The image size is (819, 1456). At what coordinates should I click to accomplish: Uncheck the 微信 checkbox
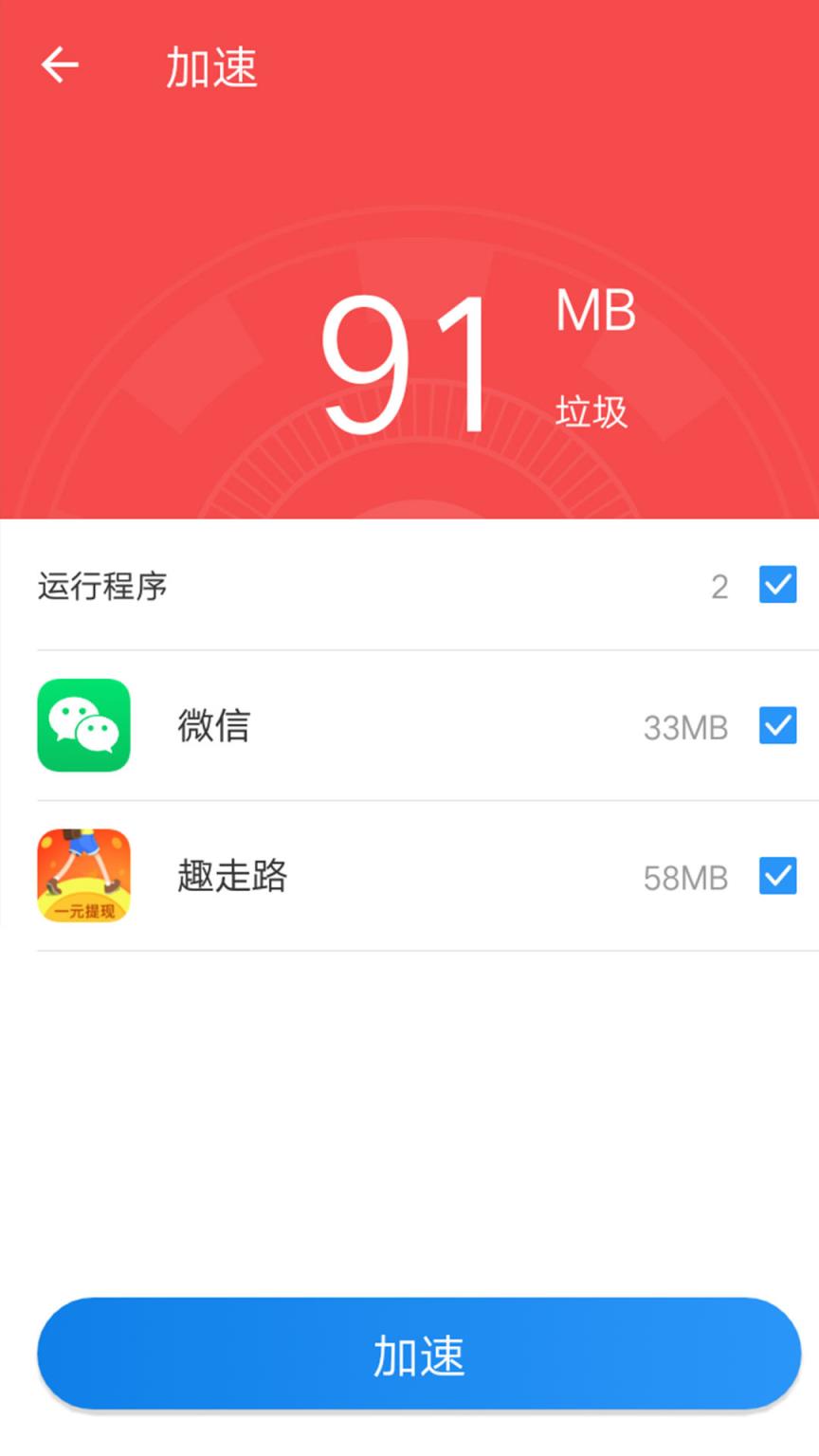tap(777, 725)
